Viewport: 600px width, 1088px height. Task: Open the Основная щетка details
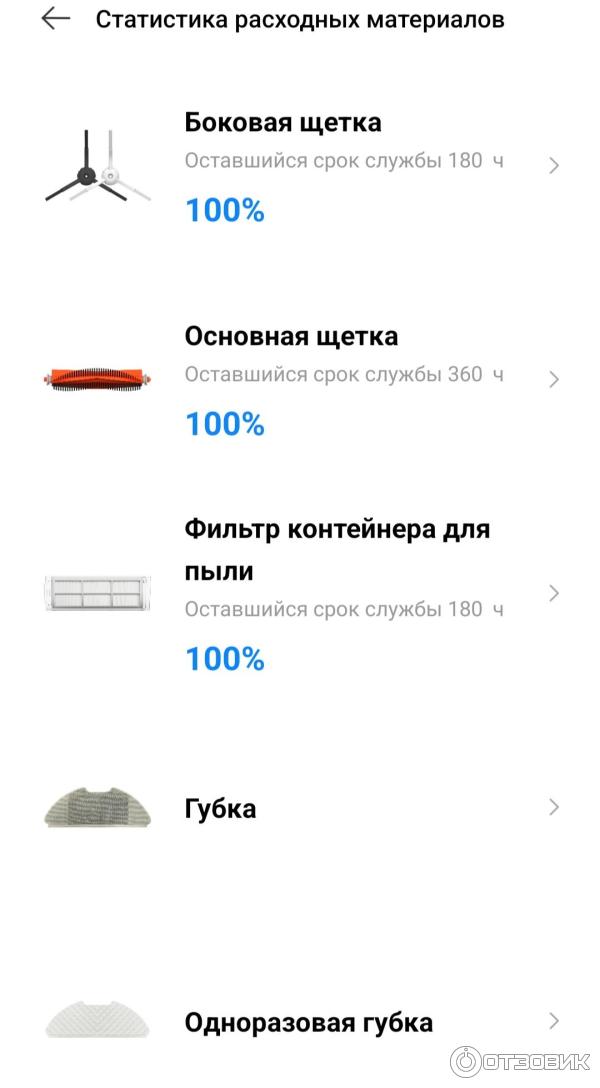click(300, 380)
